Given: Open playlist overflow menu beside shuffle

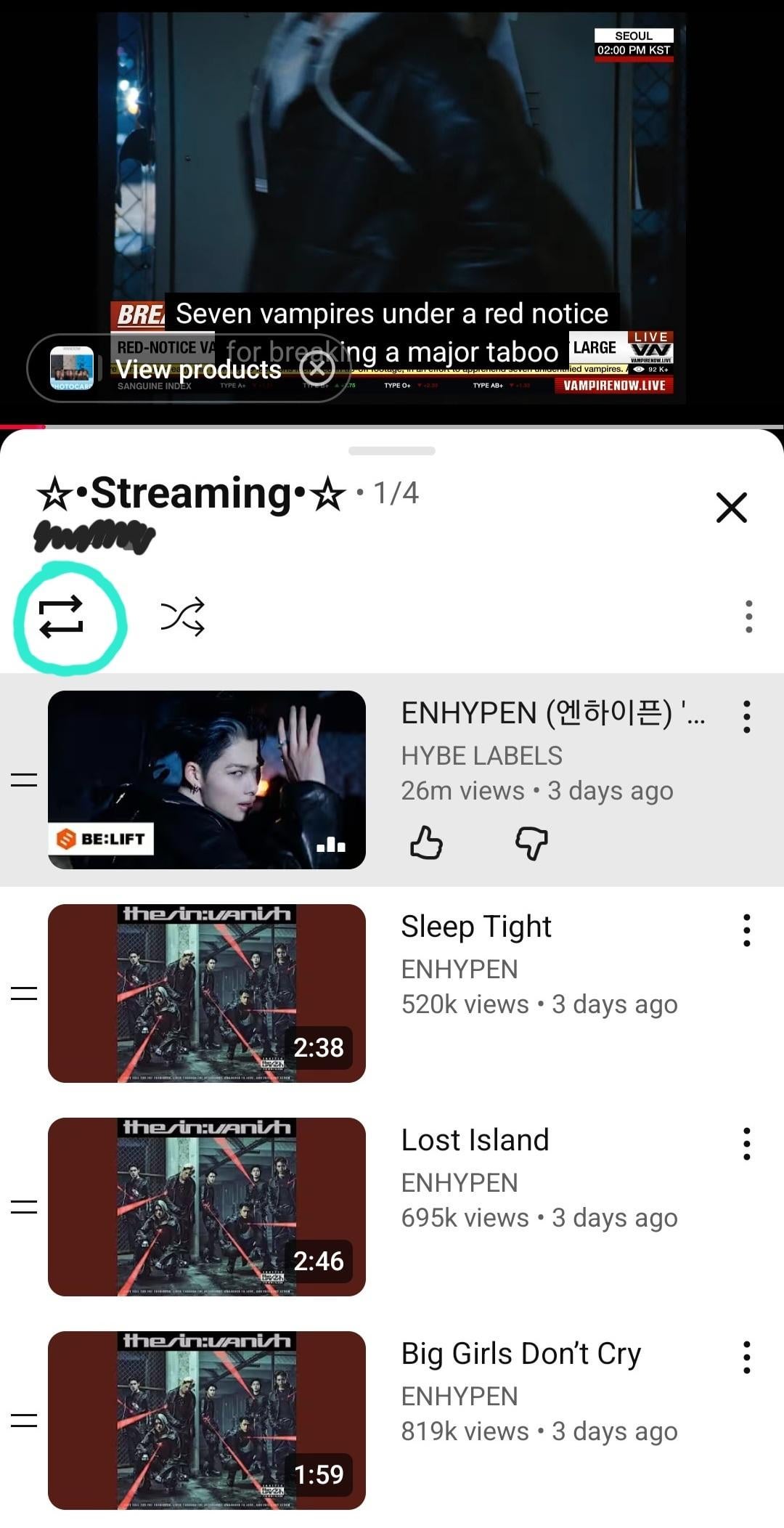Looking at the screenshot, I should [748, 617].
